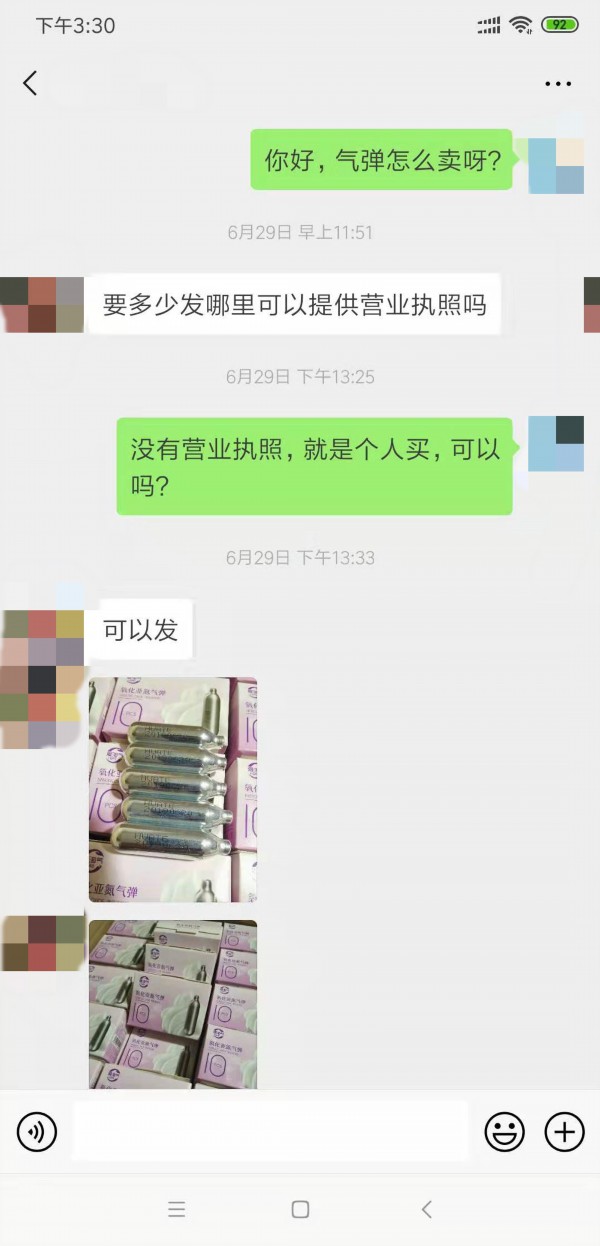Tap the system home button
The image size is (600, 1246).
click(x=300, y=1209)
